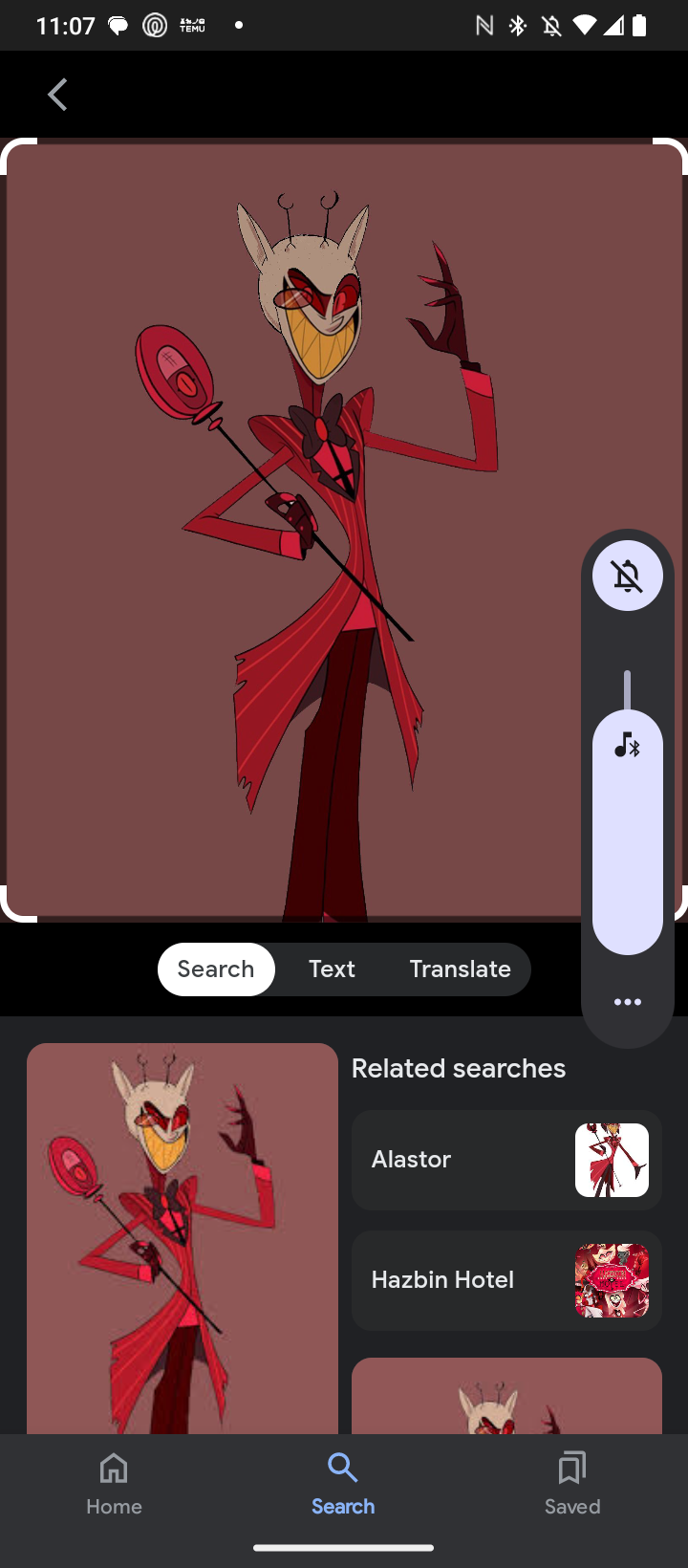This screenshot has height=1568, width=688.
Task: Select the Search mode chip
Action: (216, 969)
